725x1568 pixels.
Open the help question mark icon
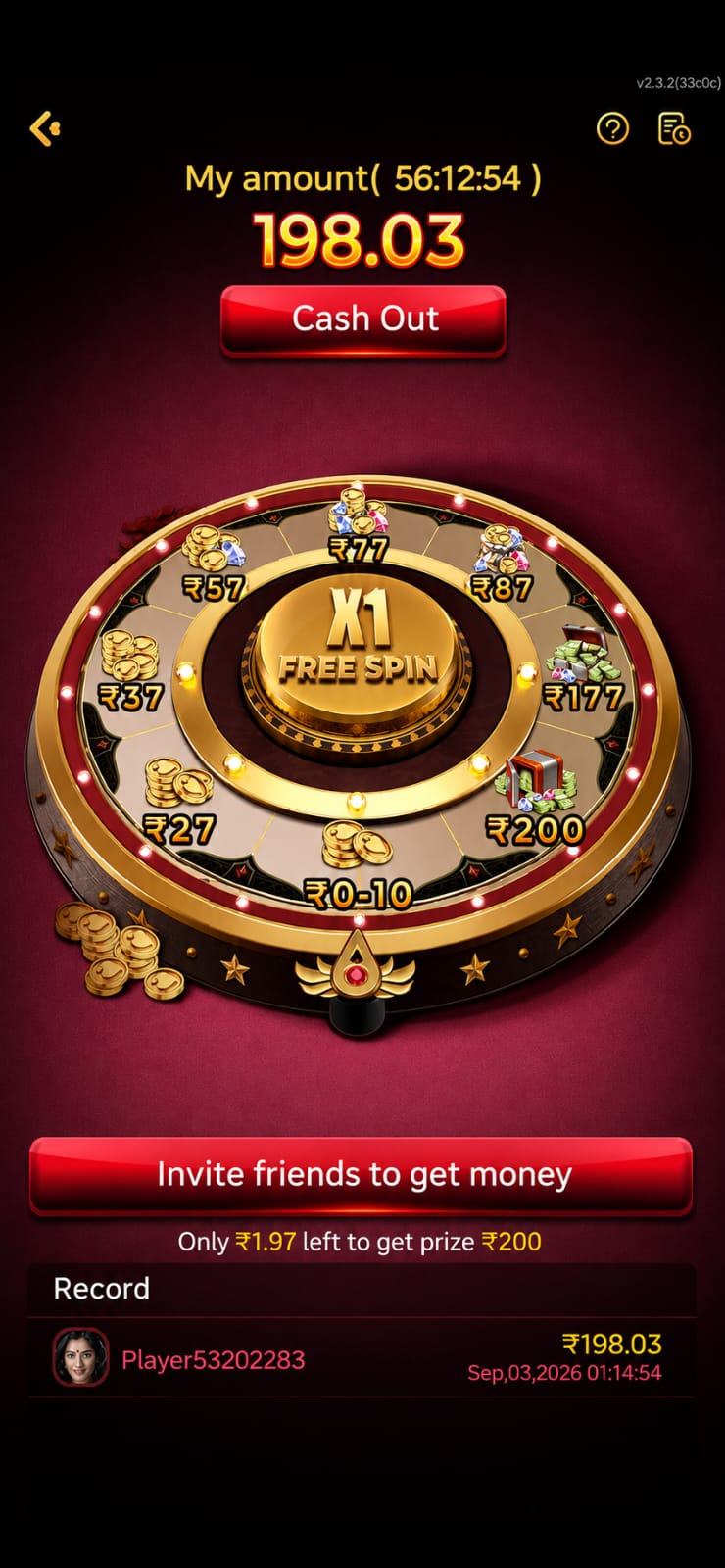[613, 128]
